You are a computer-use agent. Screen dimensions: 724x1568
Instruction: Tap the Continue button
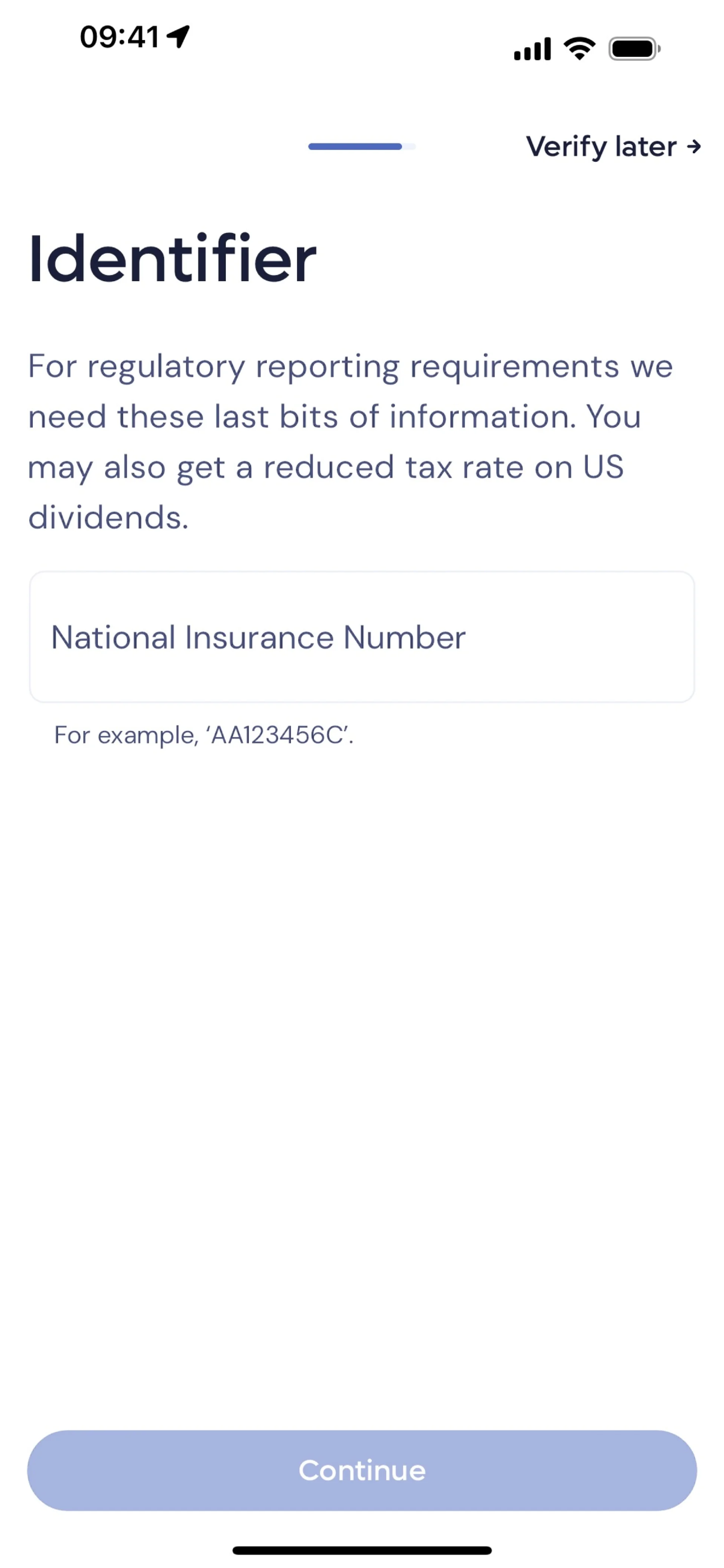pos(362,1470)
